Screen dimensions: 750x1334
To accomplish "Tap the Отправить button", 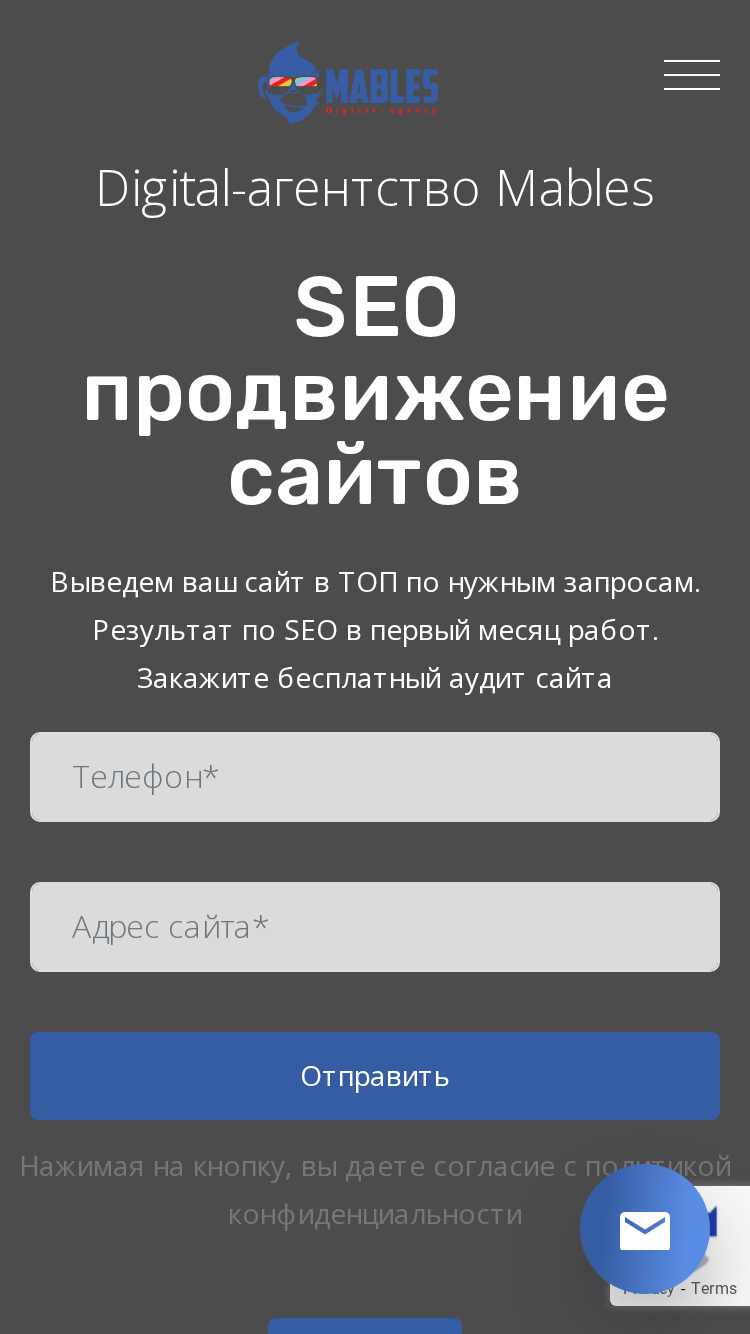I will (x=375, y=1076).
